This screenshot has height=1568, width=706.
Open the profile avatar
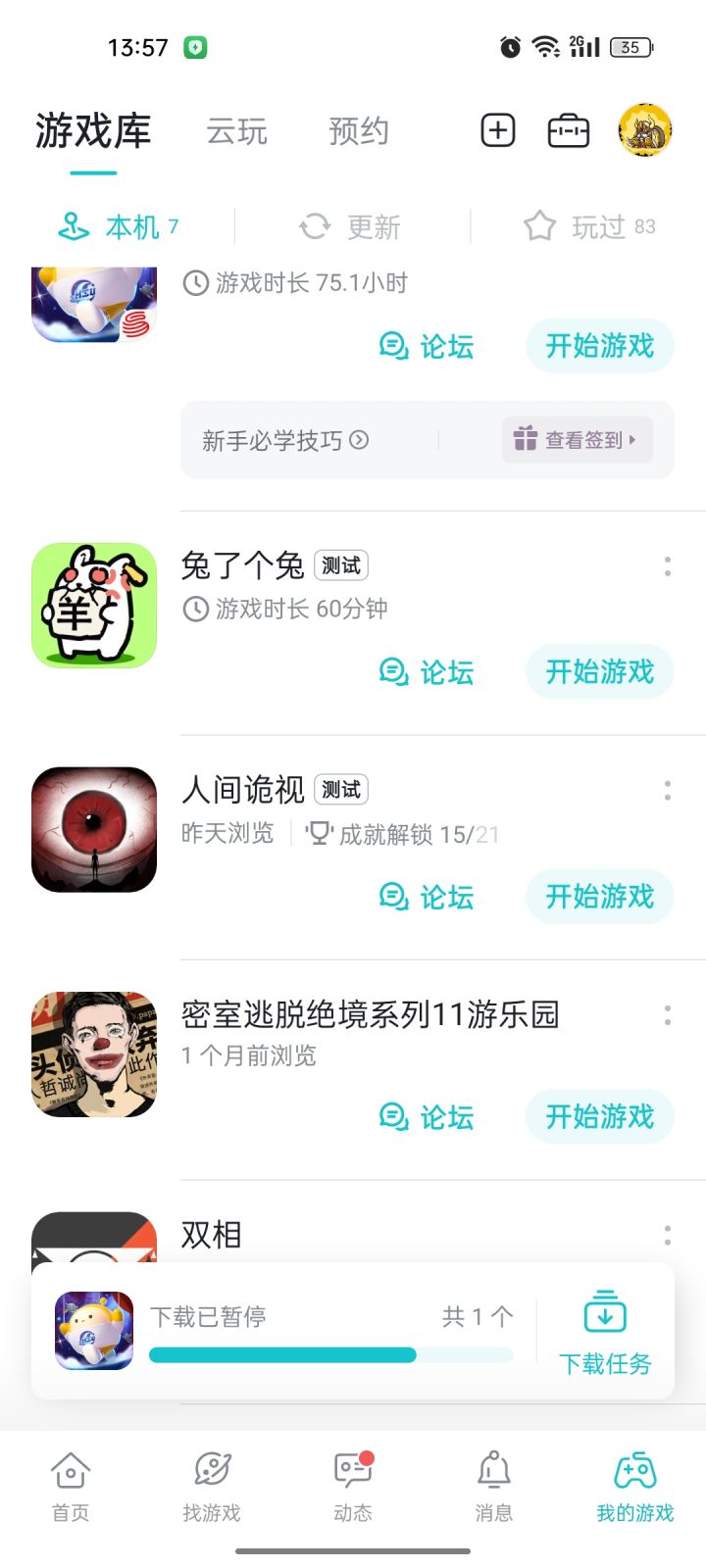pyautogui.click(x=644, y=129)
